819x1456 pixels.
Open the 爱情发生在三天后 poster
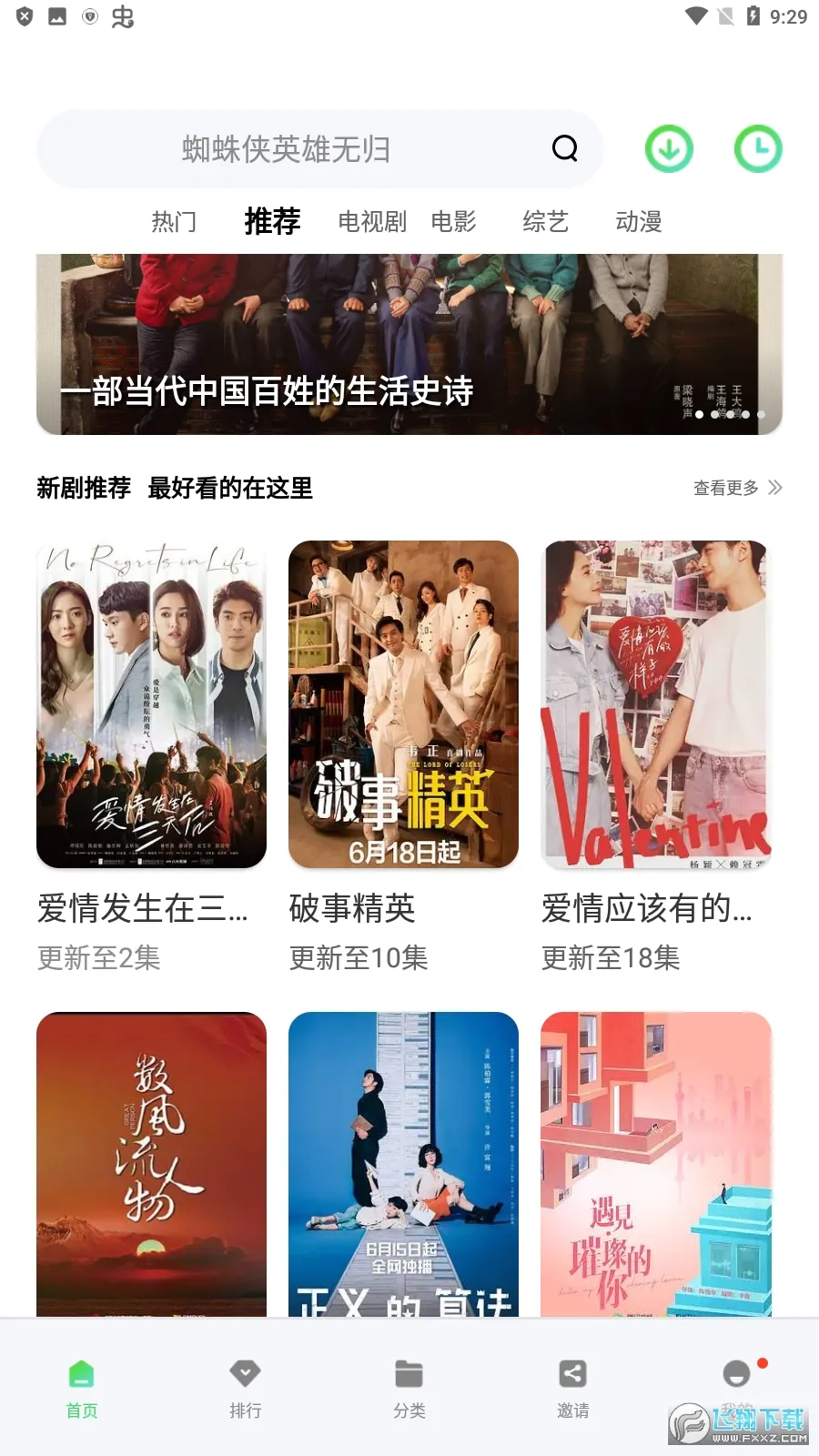[x=150, y=703]
